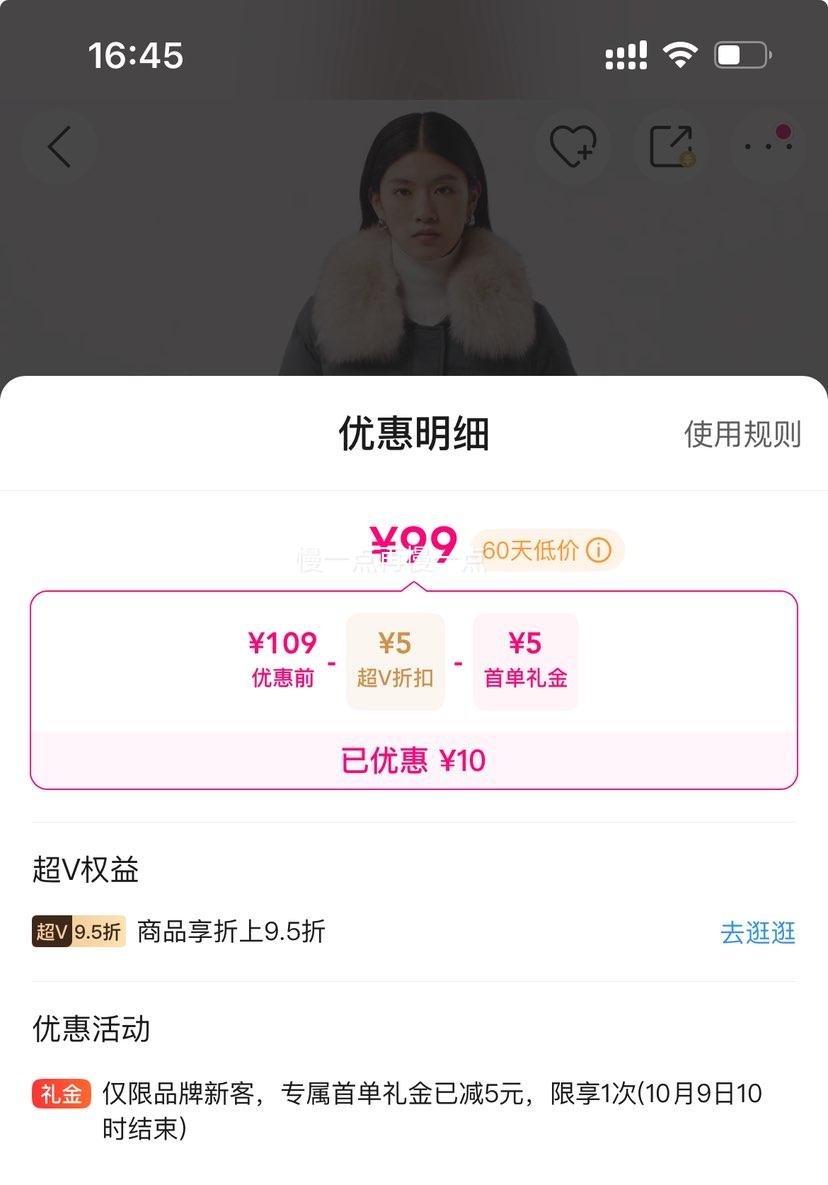Share this product
Screen dimensions: 828x1185
(x=671, y=147)
